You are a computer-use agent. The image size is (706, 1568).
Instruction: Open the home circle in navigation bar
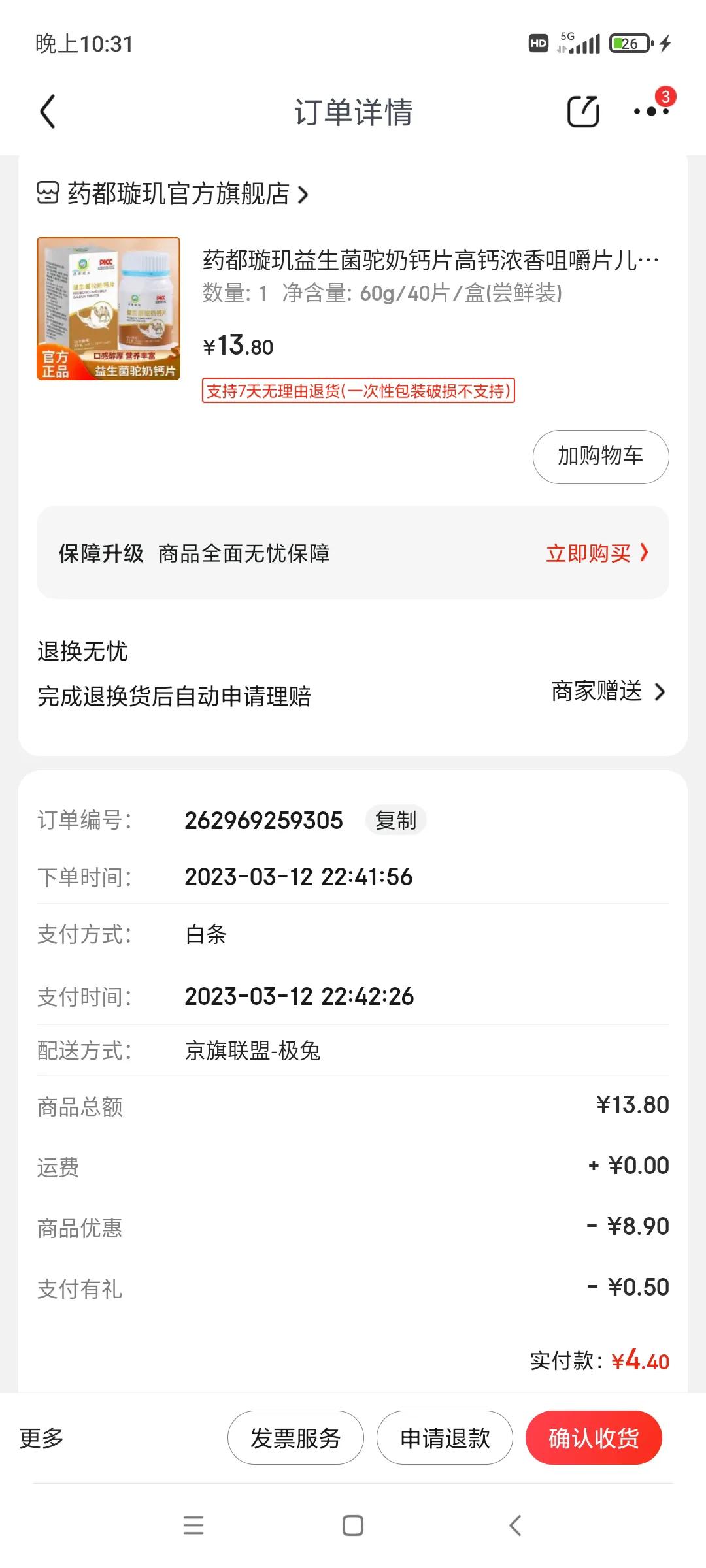[352, 1524]
